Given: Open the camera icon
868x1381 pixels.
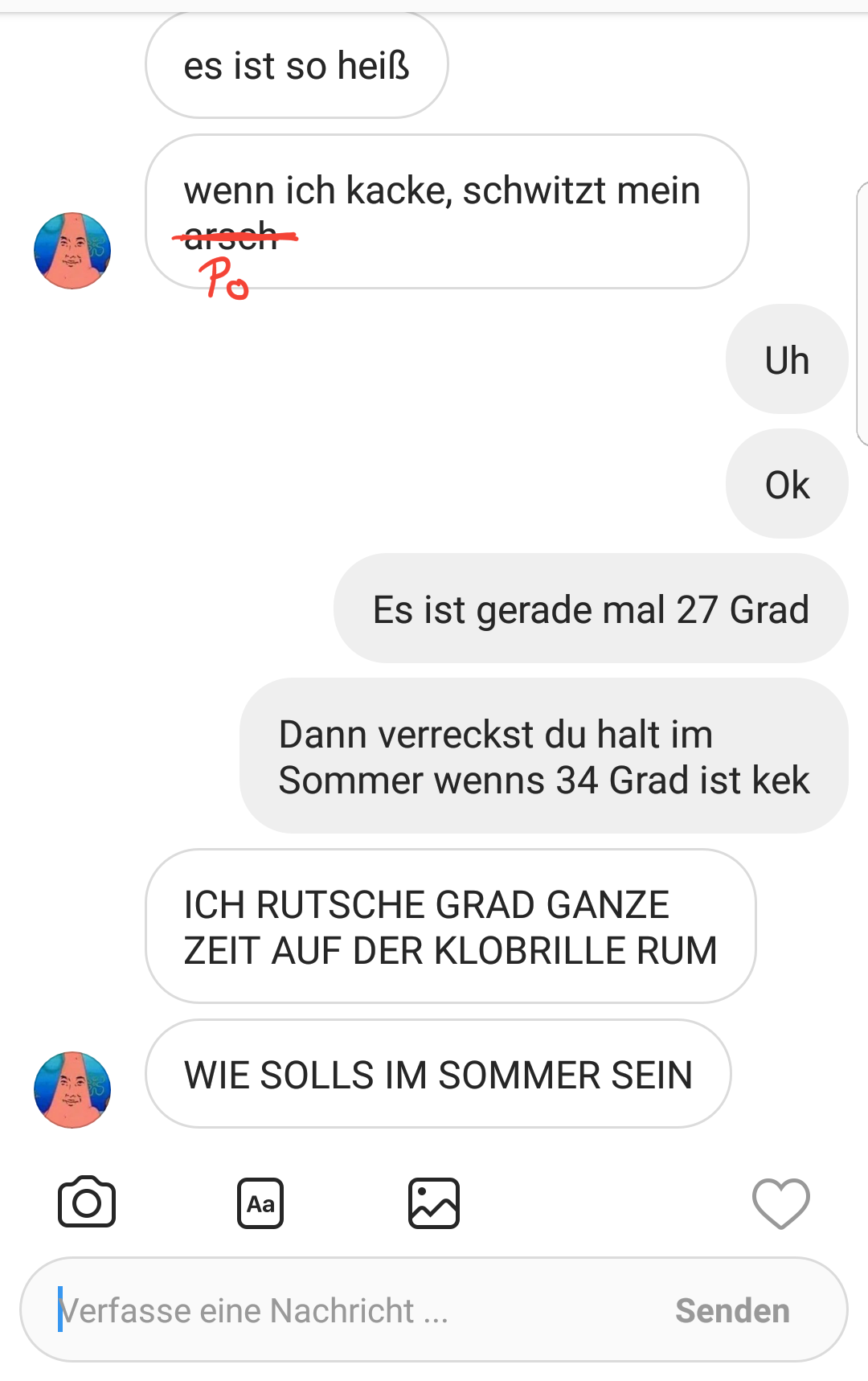Looking at the screenshot, I should [x=87, y=1203].
